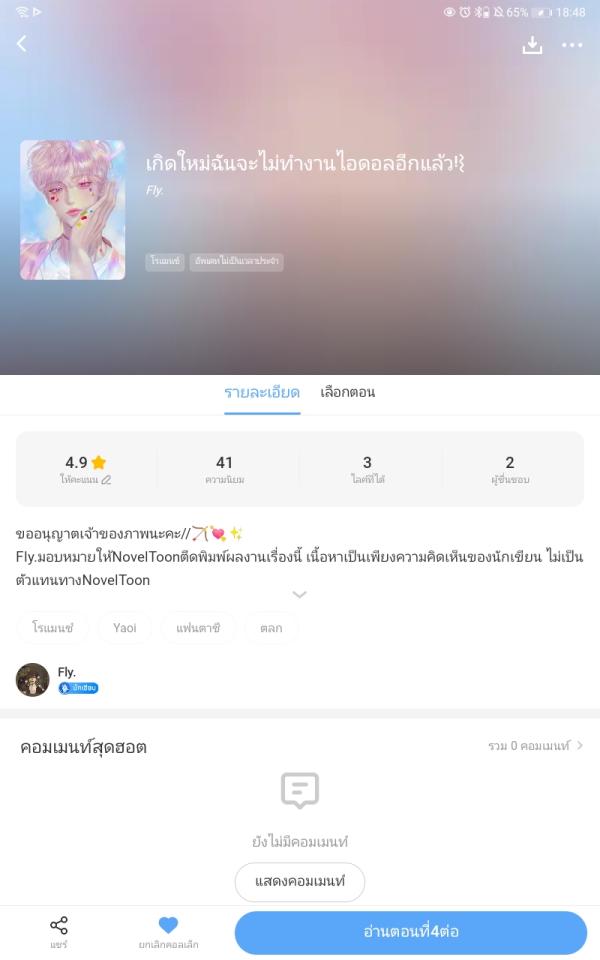Viewport: 600px width, 960px height.
Task: Continue reading with อ่านตอนที่4ต่อ
Action: (x=410, y=932)
